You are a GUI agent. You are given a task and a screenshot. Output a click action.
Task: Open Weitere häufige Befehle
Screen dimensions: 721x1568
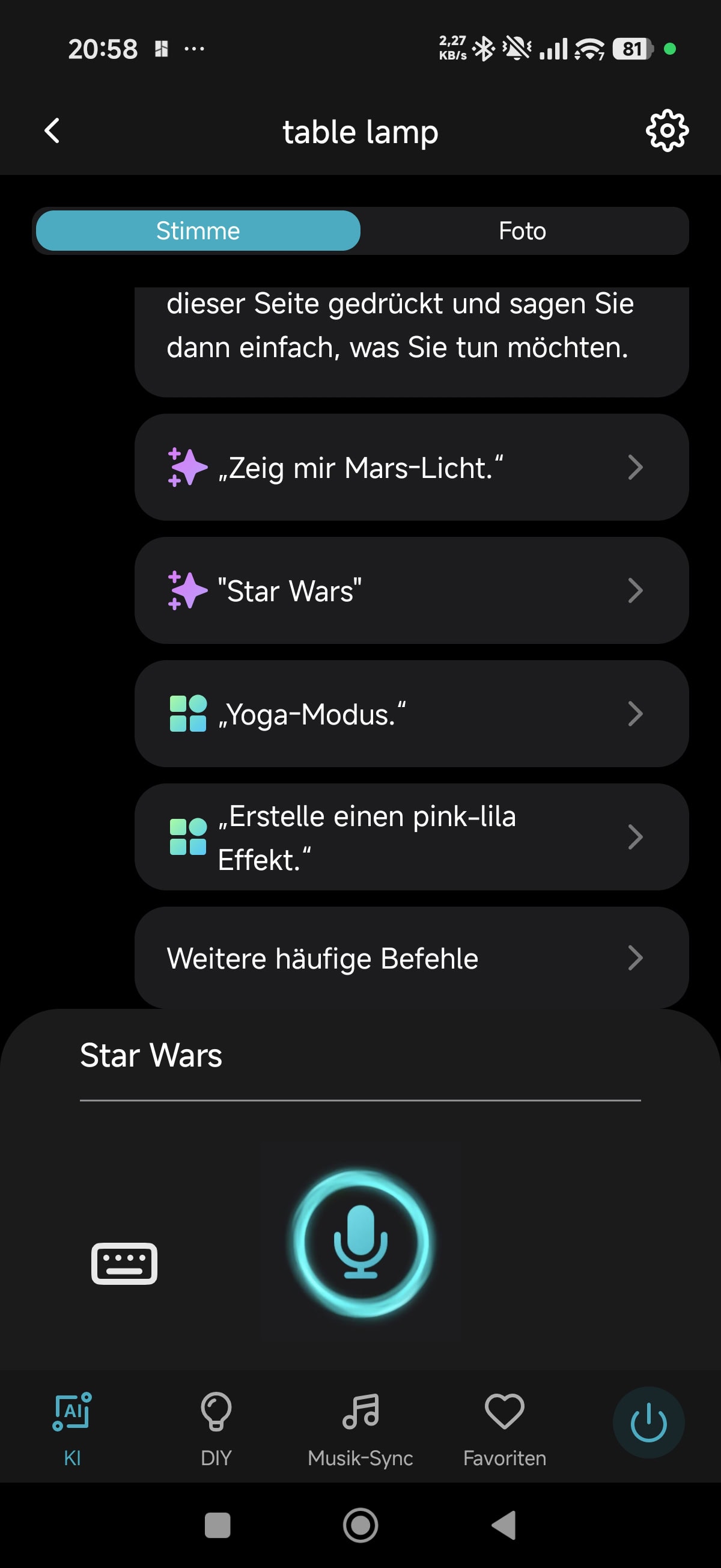click(x=412, y=958)
